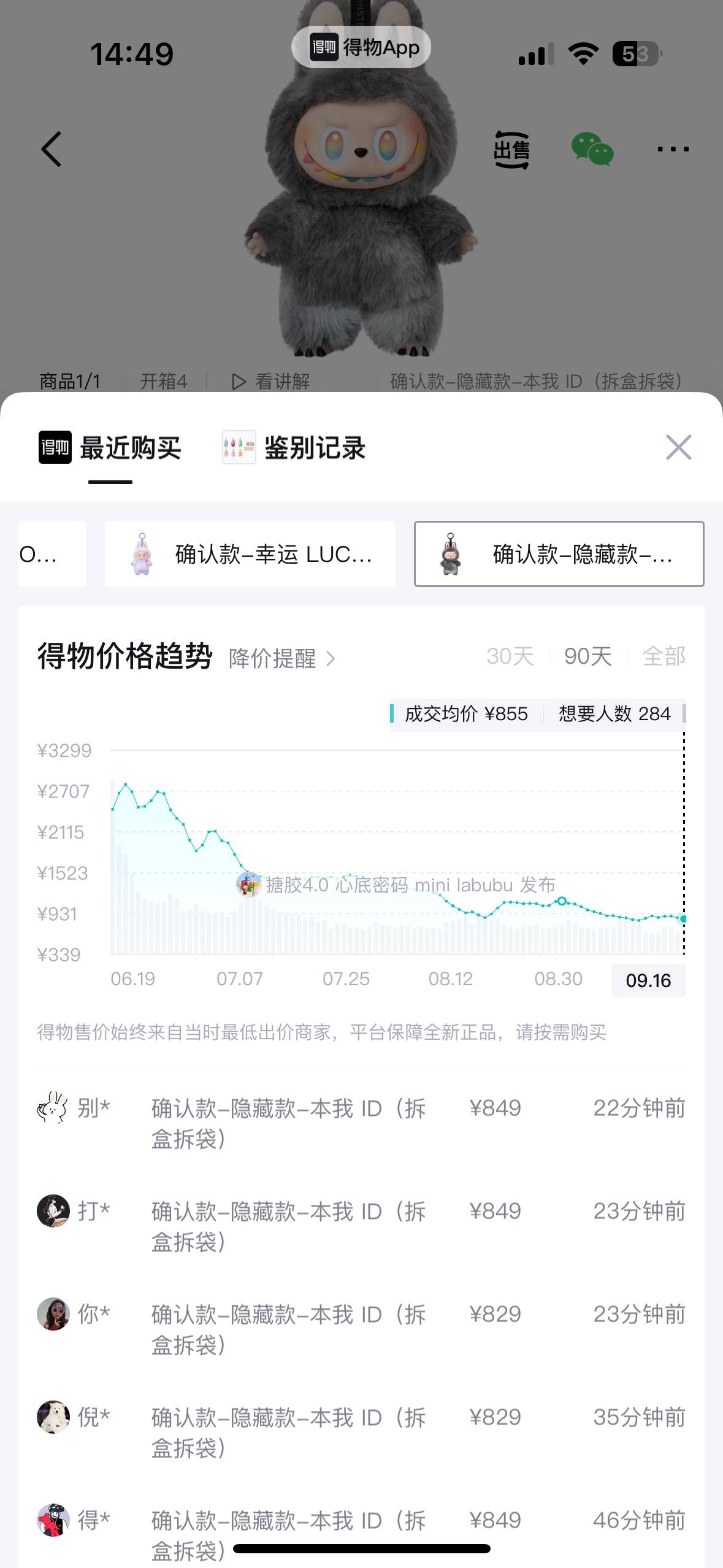Select the 90天 price range
This screenshot has height=1568, width=723.
[586, 656]
